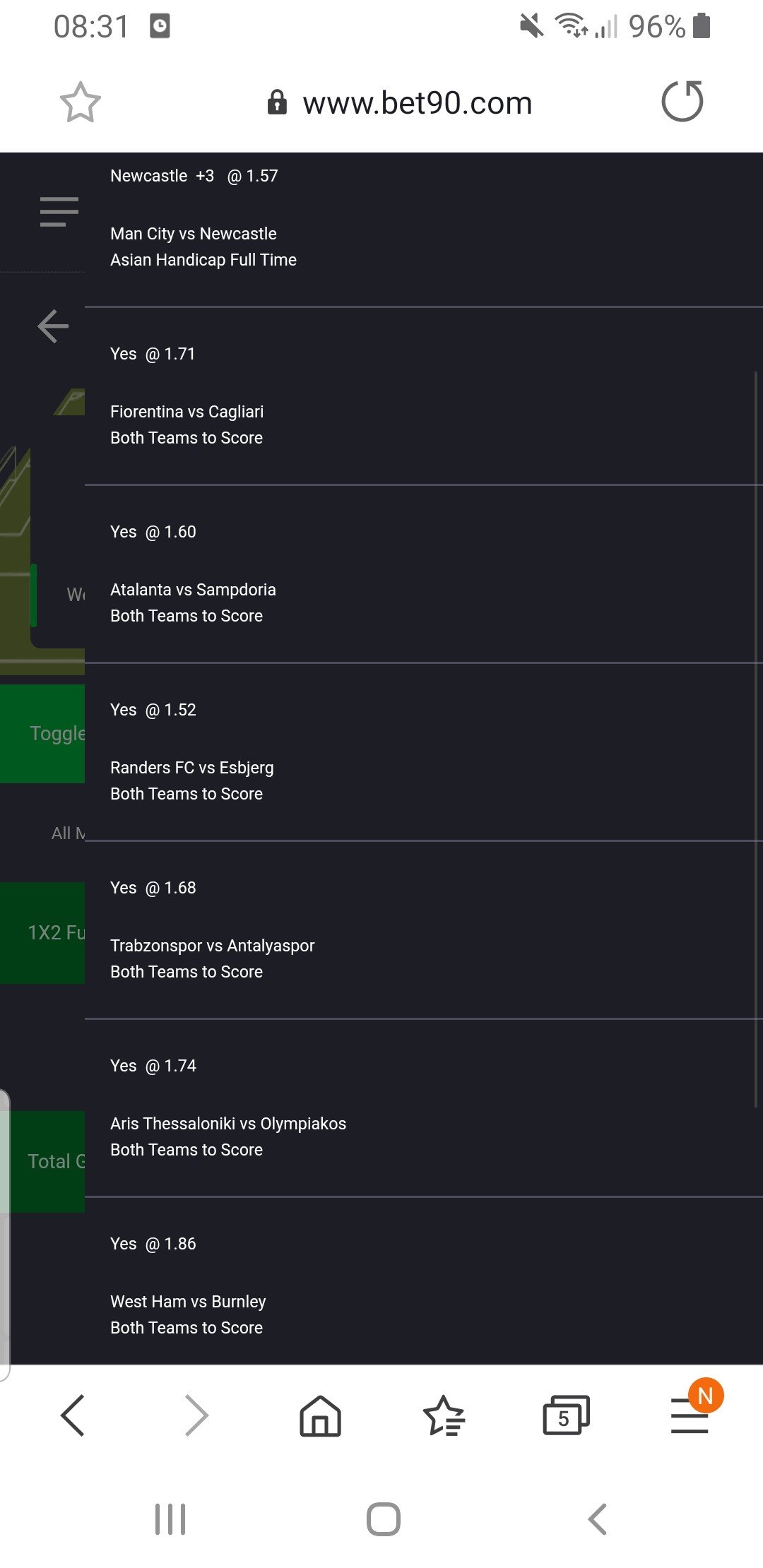
Task: Open the browser bookmarks list
Action: (x=444, y=1415)
